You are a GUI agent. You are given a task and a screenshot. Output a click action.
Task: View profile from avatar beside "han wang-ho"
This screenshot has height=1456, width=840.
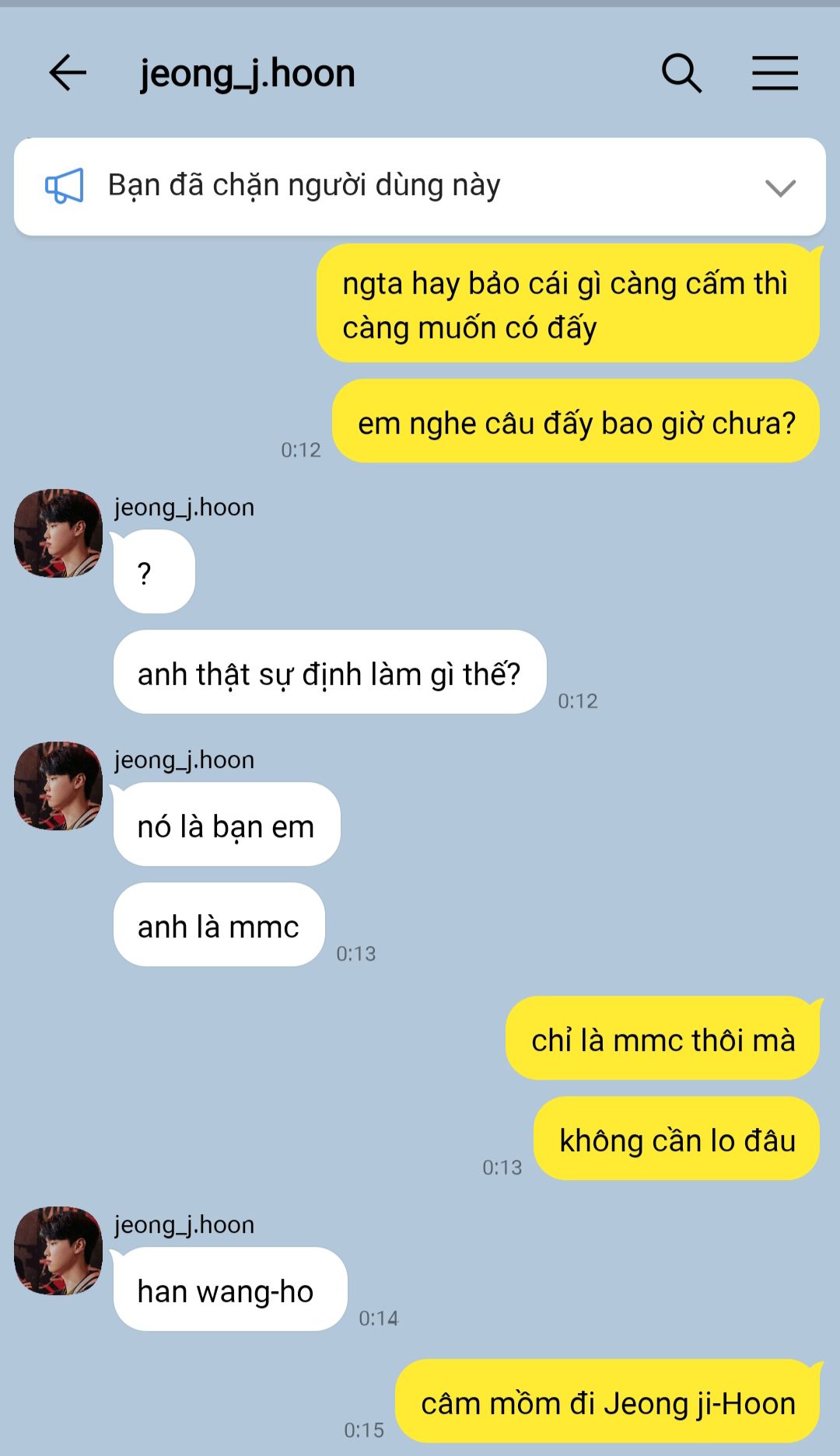tap(58, 1251)
